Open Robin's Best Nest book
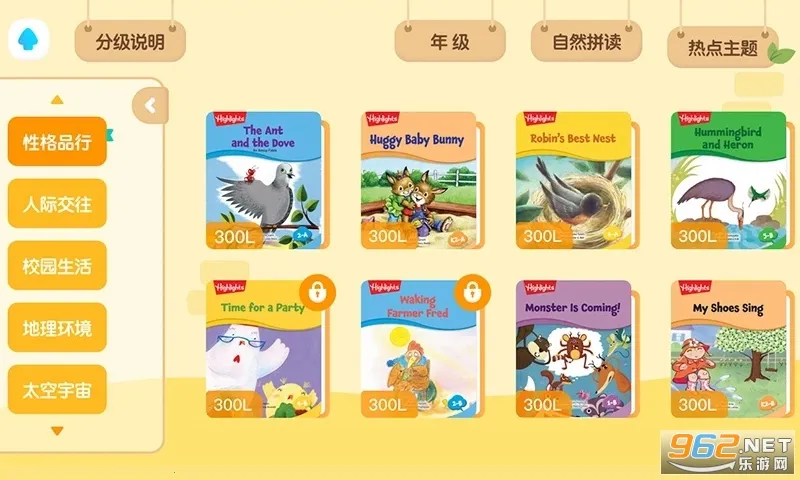 coord(573,180)
